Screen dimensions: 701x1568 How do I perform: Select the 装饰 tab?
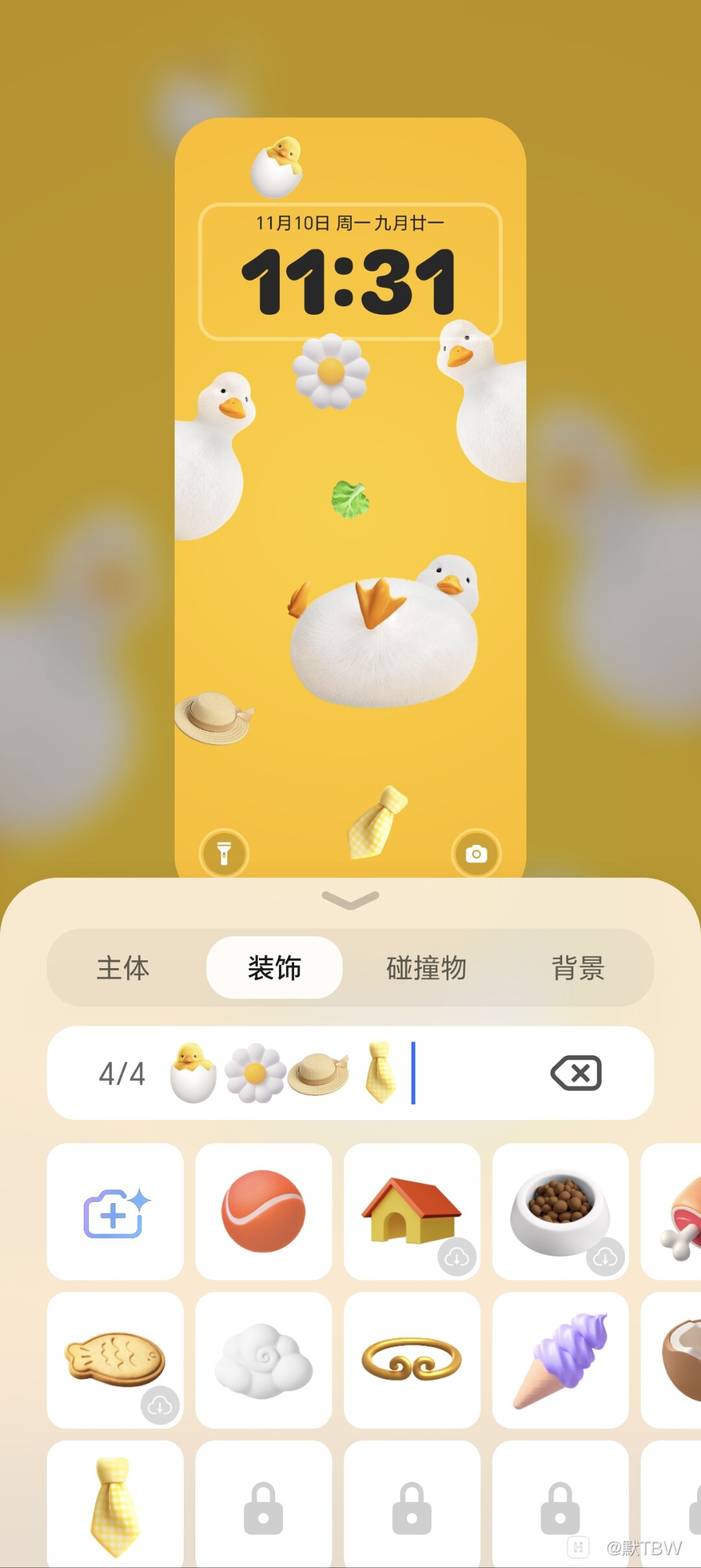tap(274, 967)
